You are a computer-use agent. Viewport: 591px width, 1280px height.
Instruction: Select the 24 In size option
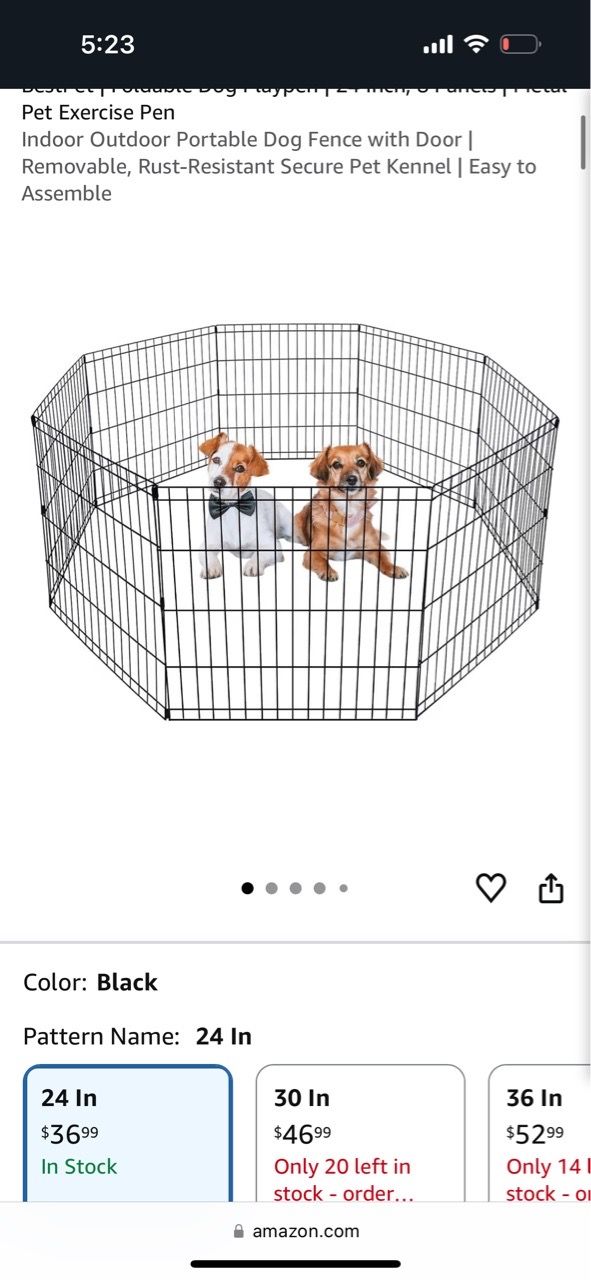128,1134
